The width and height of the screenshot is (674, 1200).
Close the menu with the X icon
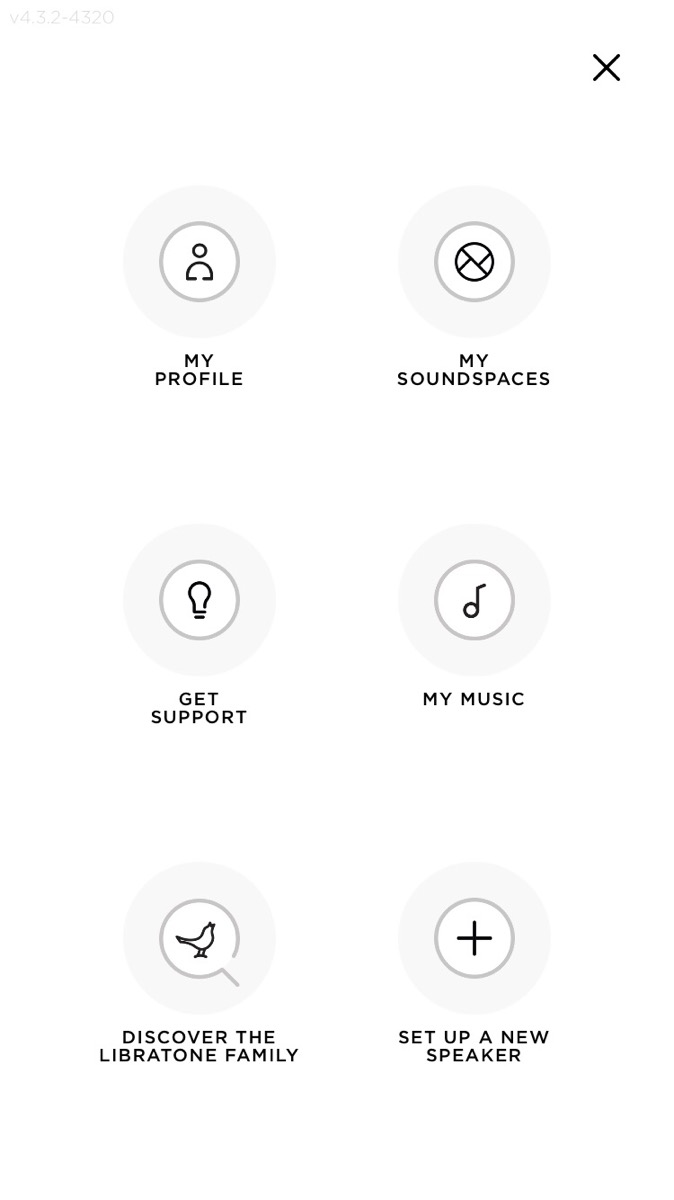tap(606, 68)
